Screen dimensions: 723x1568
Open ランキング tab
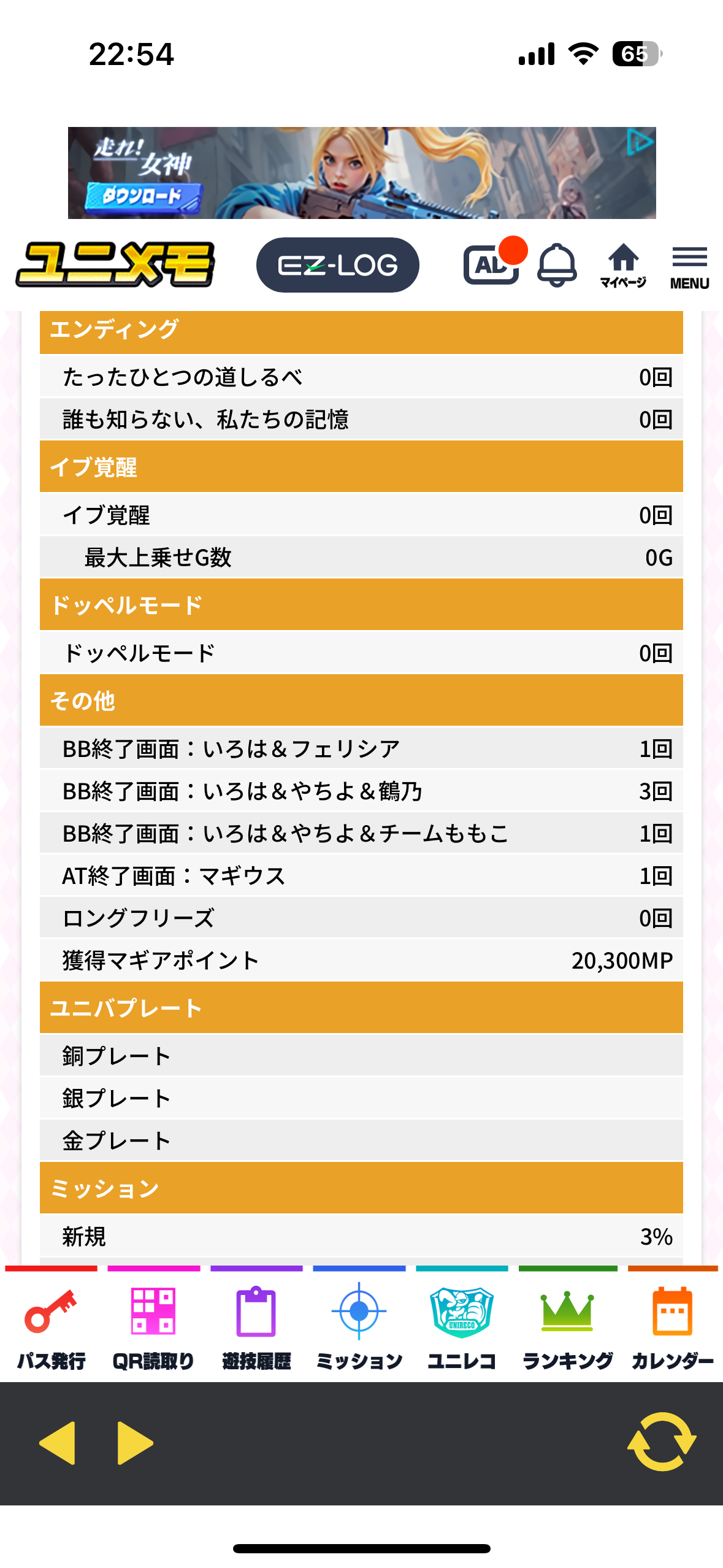567,1326
